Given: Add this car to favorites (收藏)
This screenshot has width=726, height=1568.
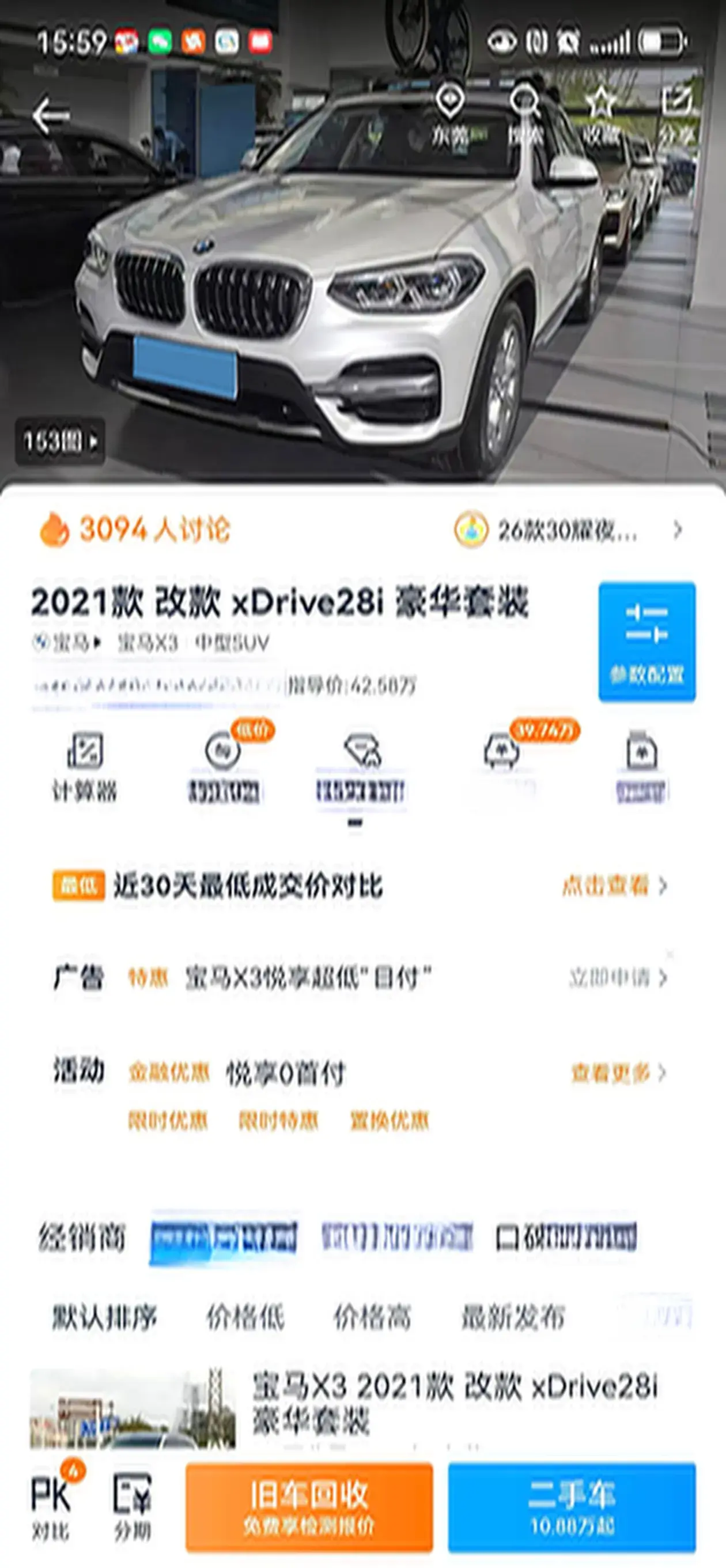Looking at the screenshot, I should pyautogui.click(x=600, y=115).
